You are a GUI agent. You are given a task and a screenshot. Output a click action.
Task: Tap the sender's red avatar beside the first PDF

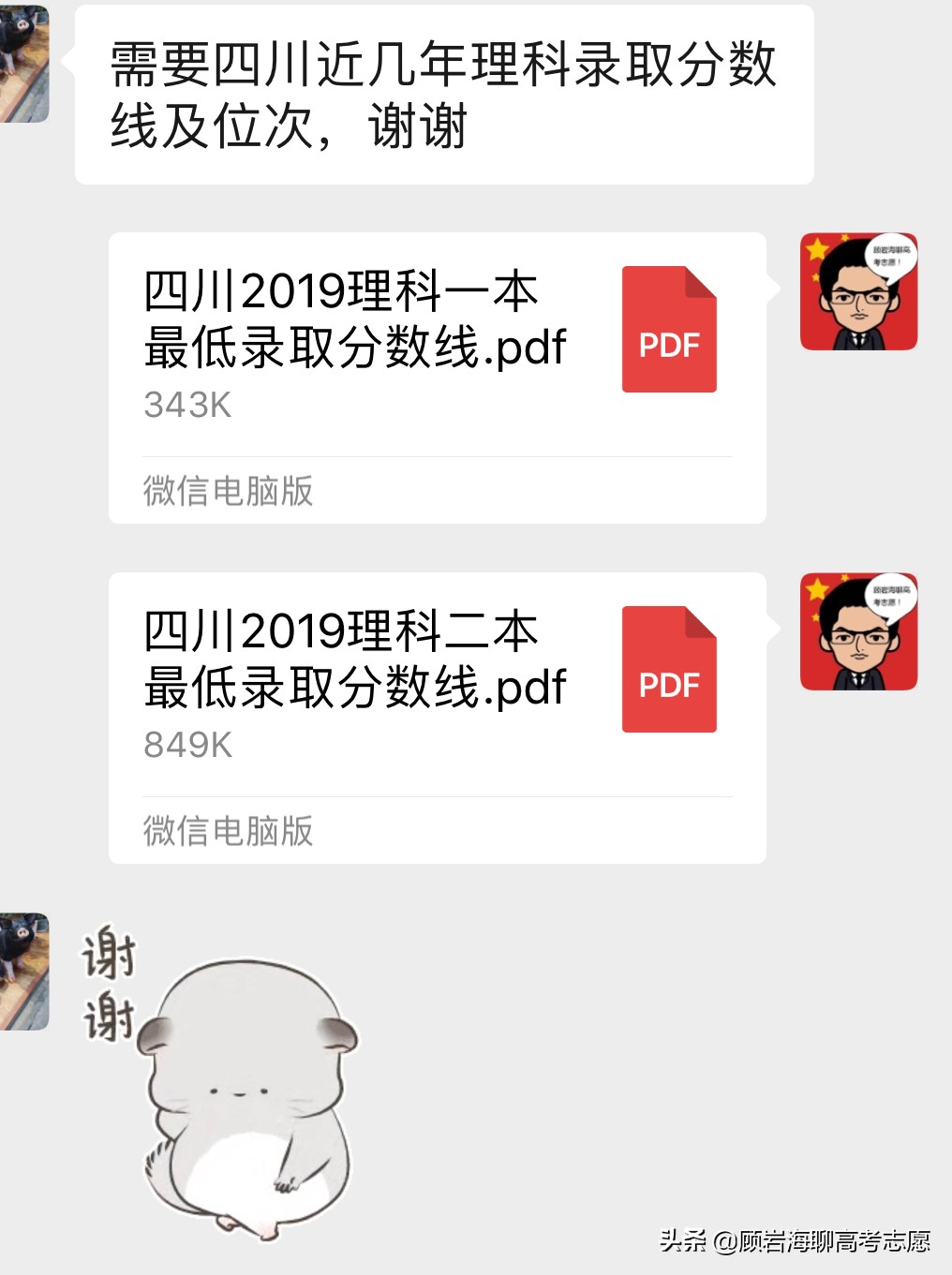[x=857, y=292]
